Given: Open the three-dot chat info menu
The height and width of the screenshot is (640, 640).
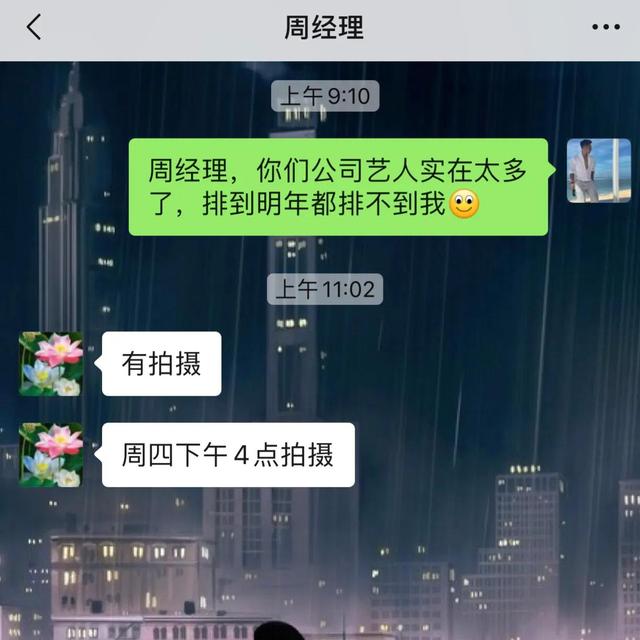Looking at the screenshot, I should click(606, 27).
